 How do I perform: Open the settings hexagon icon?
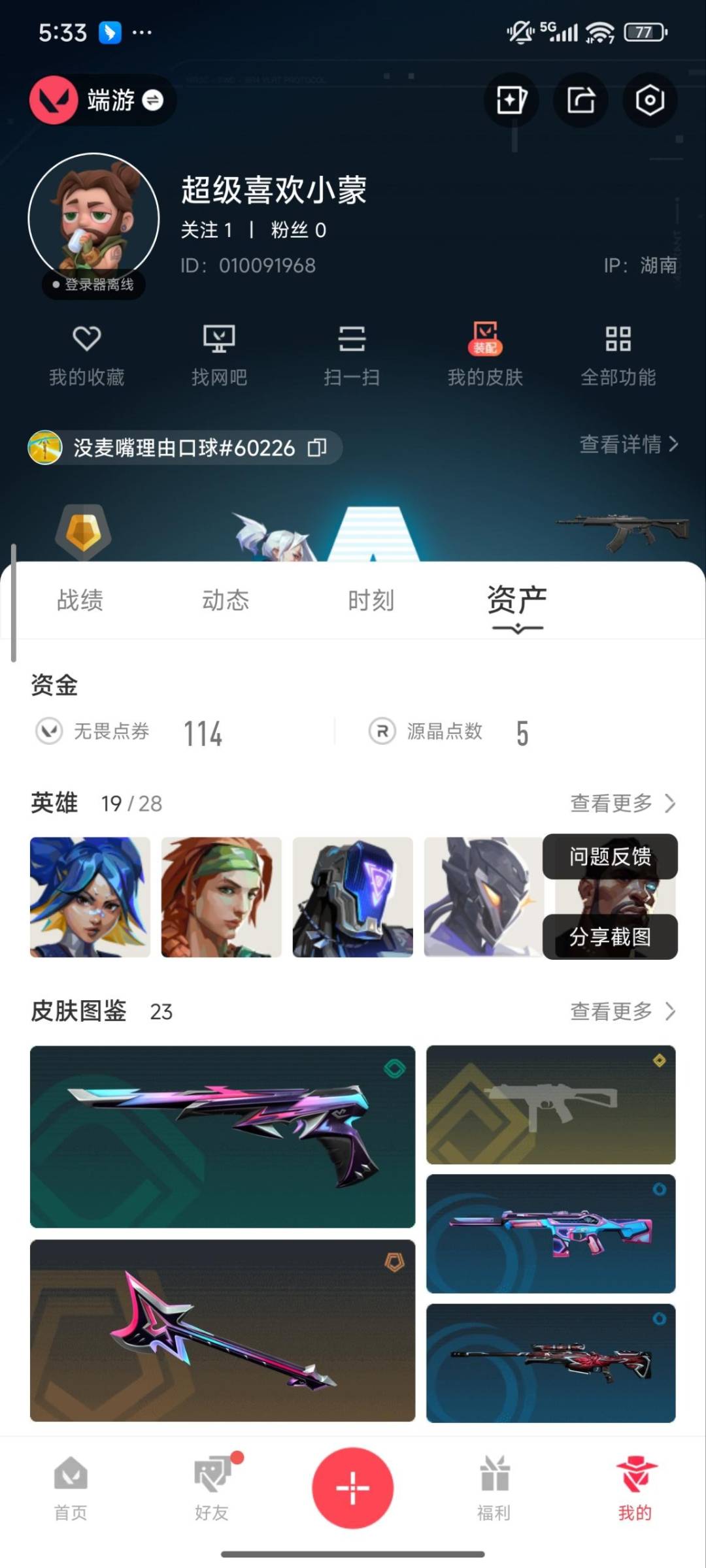649,100
